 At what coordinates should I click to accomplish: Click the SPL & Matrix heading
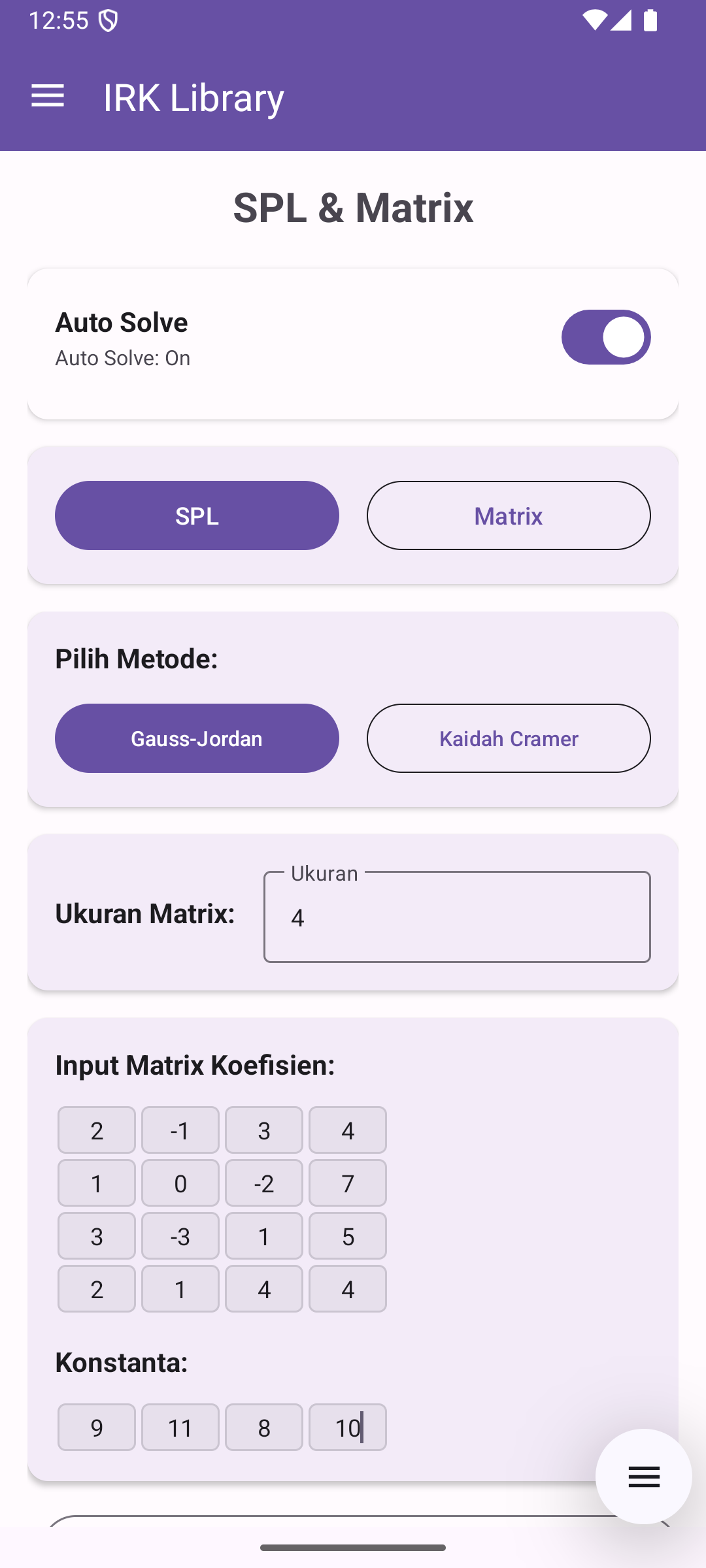(x=353, y=208)
